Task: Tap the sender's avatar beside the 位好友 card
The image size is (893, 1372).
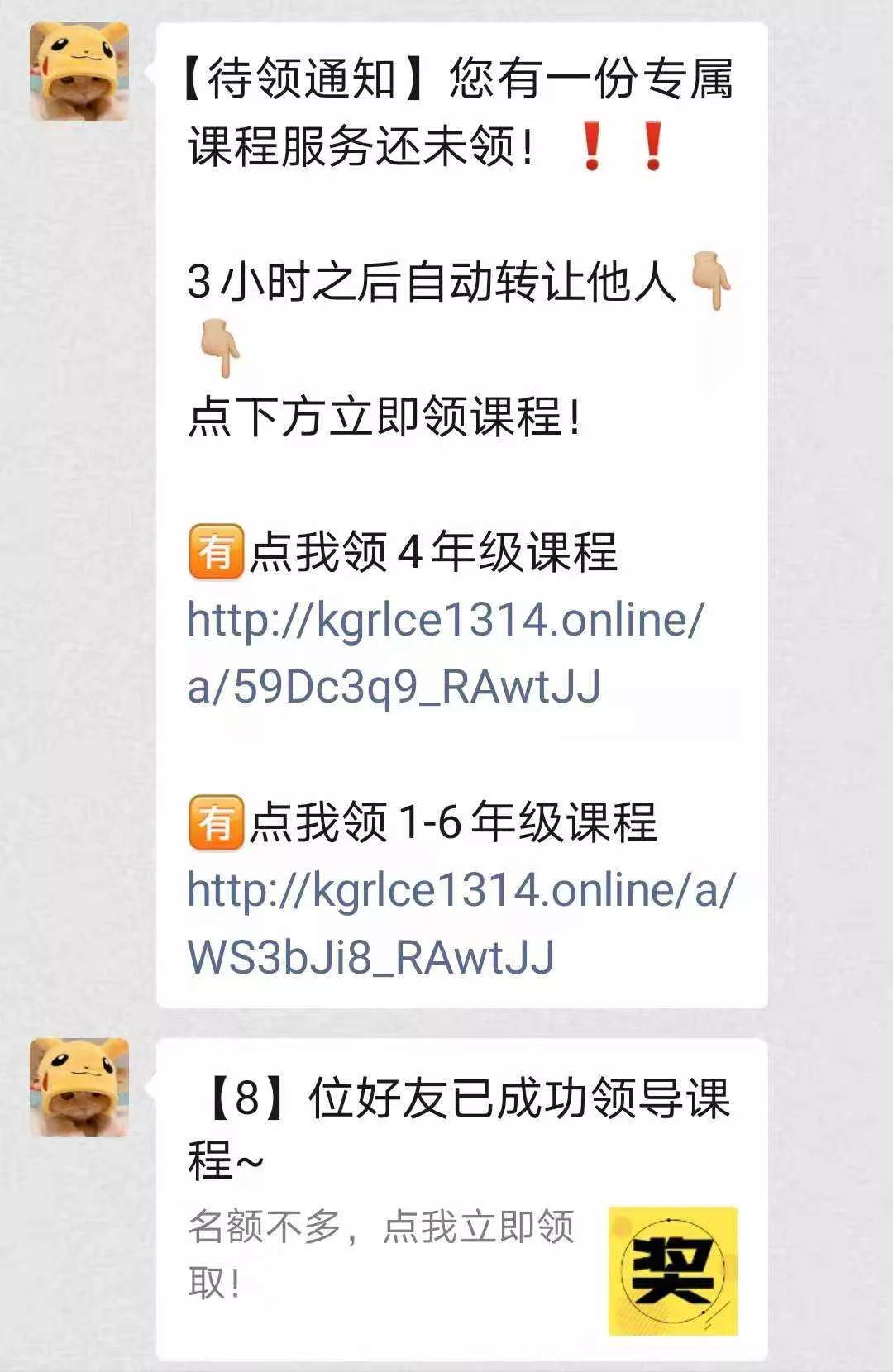Action: pos(79,1087)
